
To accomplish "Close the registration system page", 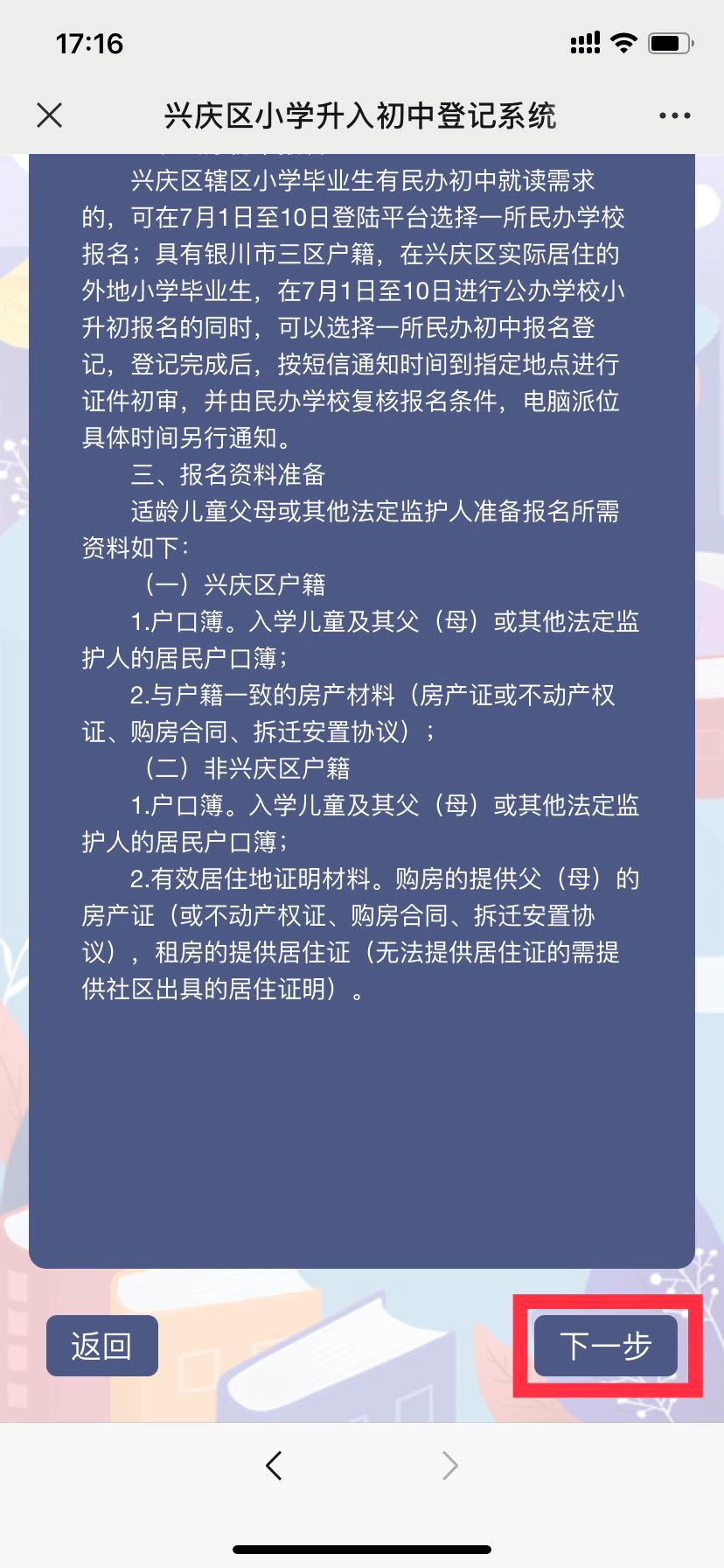I will 50,115.
